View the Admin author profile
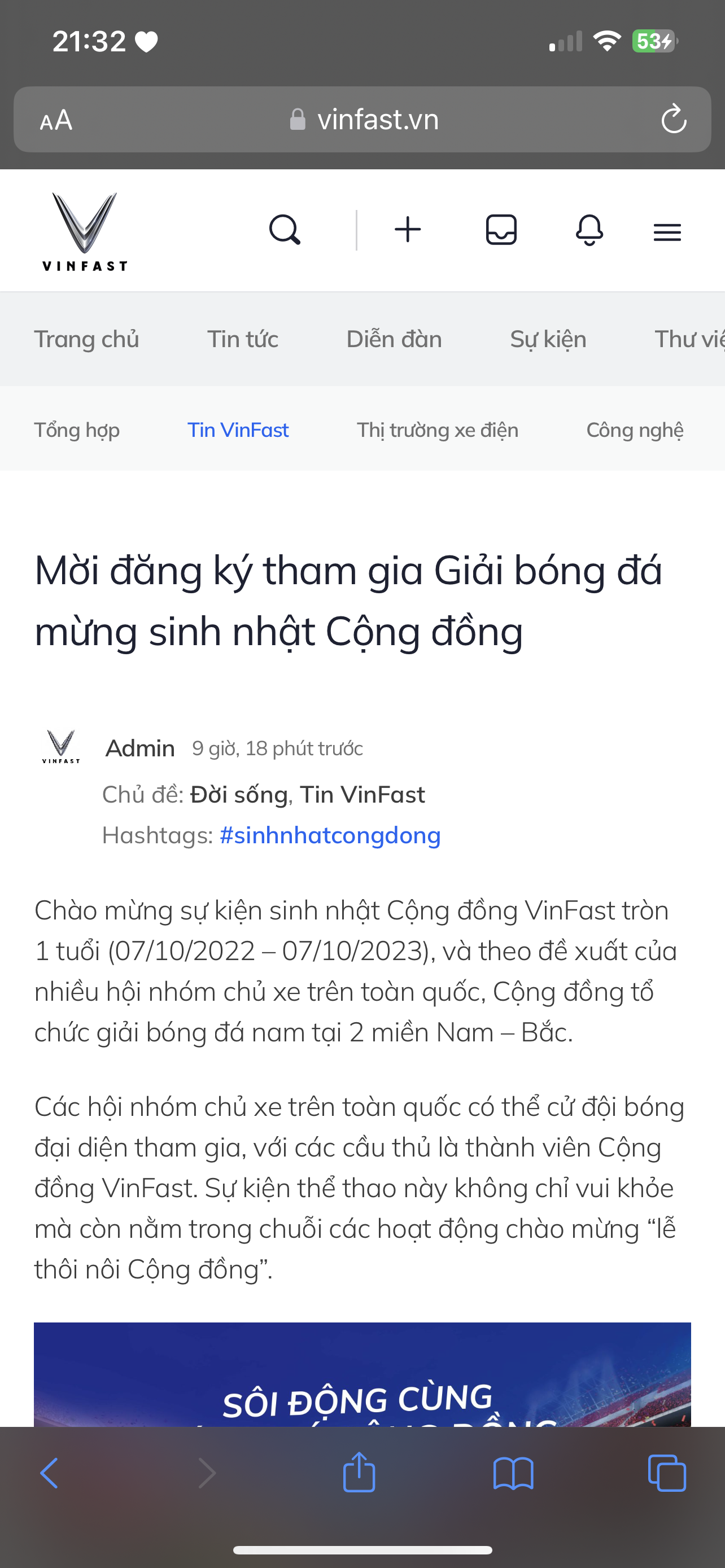This screenshot has height=1568, width=725. [x=140, y=748]
